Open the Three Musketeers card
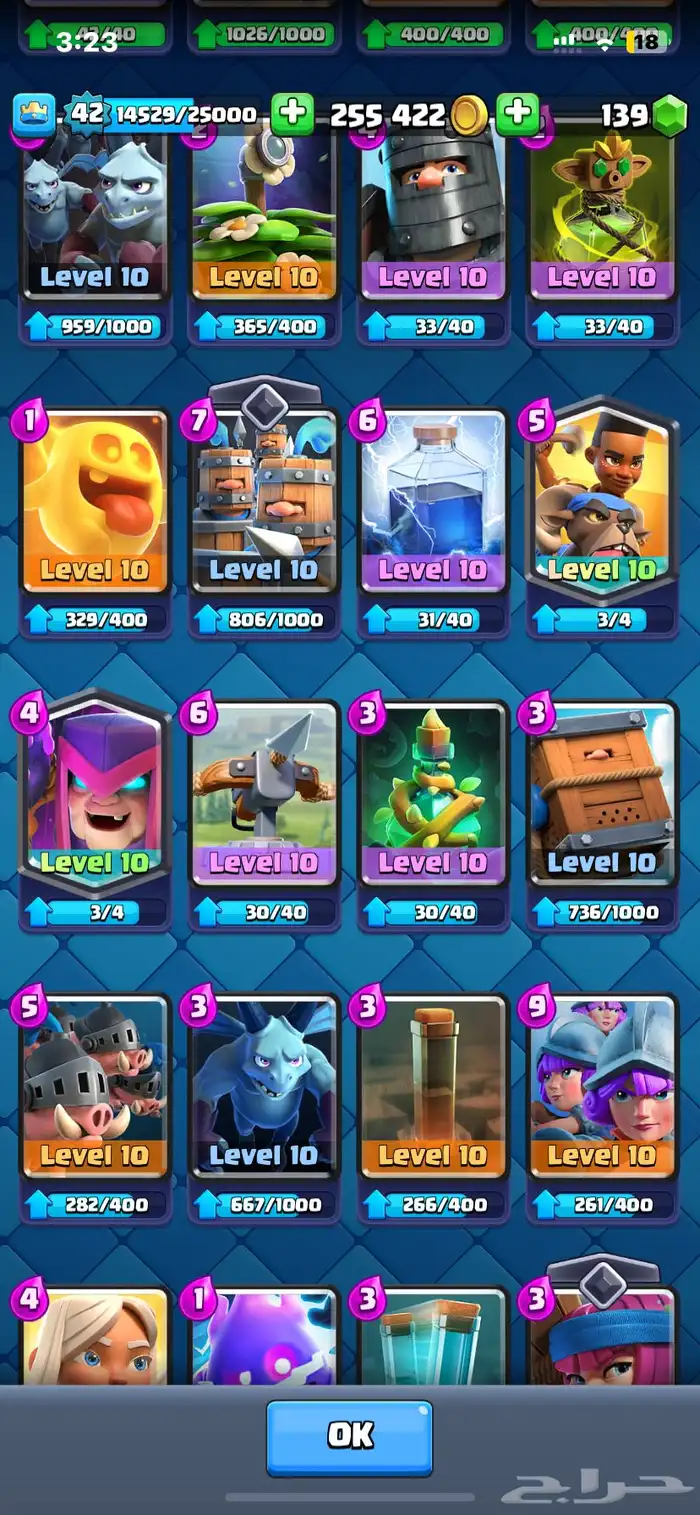The height and width of the screenshot is (1515, 700). [601, 1085]
